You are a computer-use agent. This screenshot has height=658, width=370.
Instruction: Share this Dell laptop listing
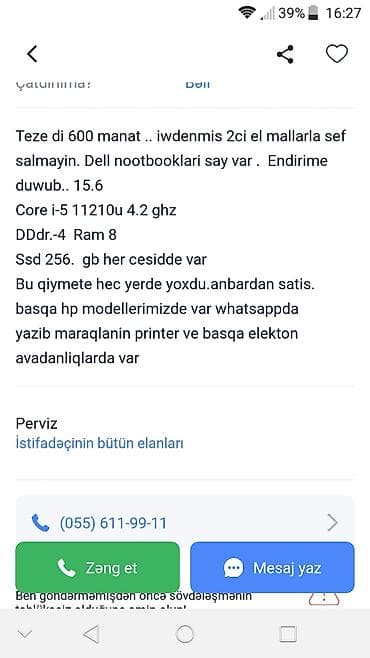coord(285,55)
